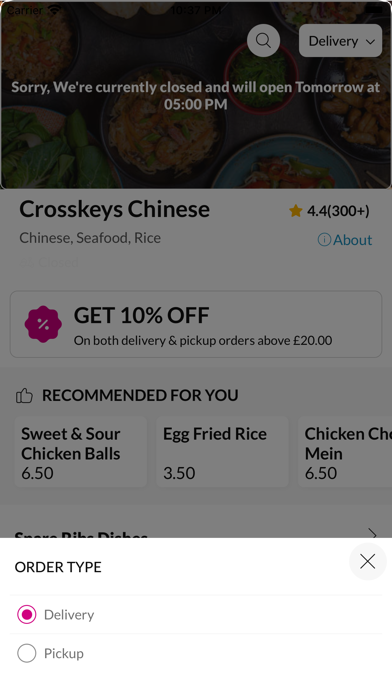Open the Delivery dropdown at top
This screenshot has height=696, width=392.
(x=341, y=41)
